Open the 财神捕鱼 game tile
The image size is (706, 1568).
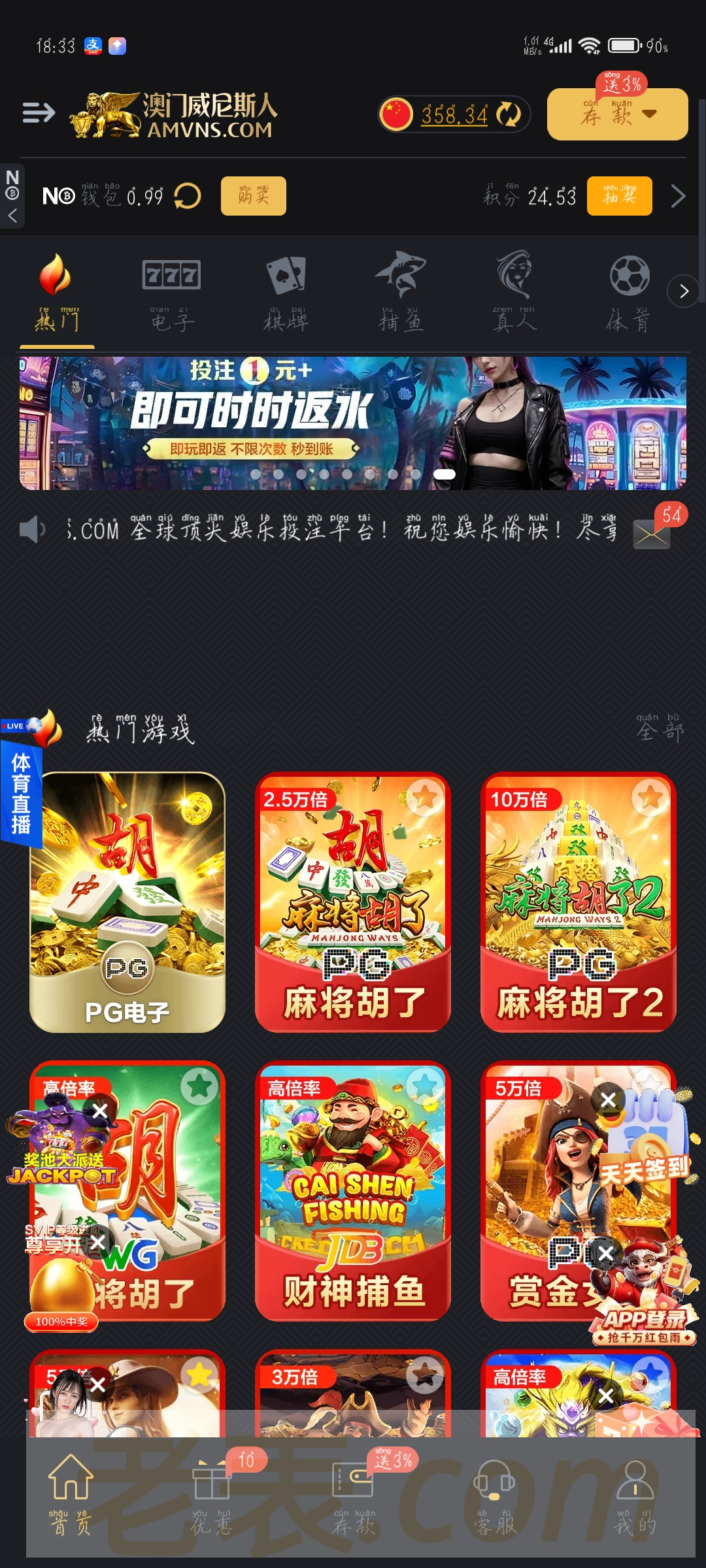353,1191
